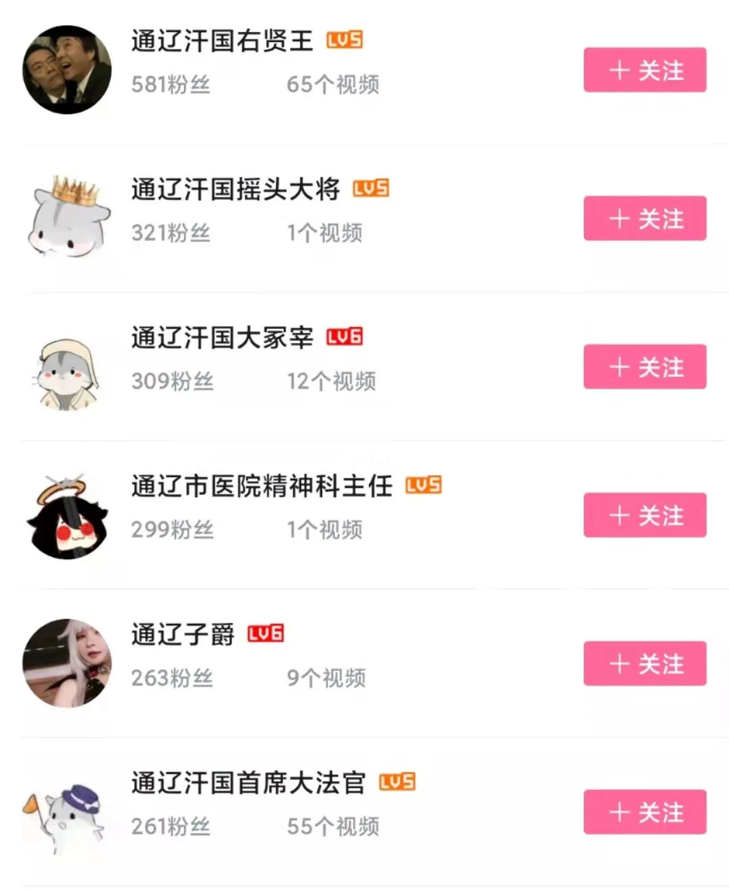This screenshot has height=890, width=729.
Task: Open 通辽汗国摇头大将's profile
Action: (235, 189)
